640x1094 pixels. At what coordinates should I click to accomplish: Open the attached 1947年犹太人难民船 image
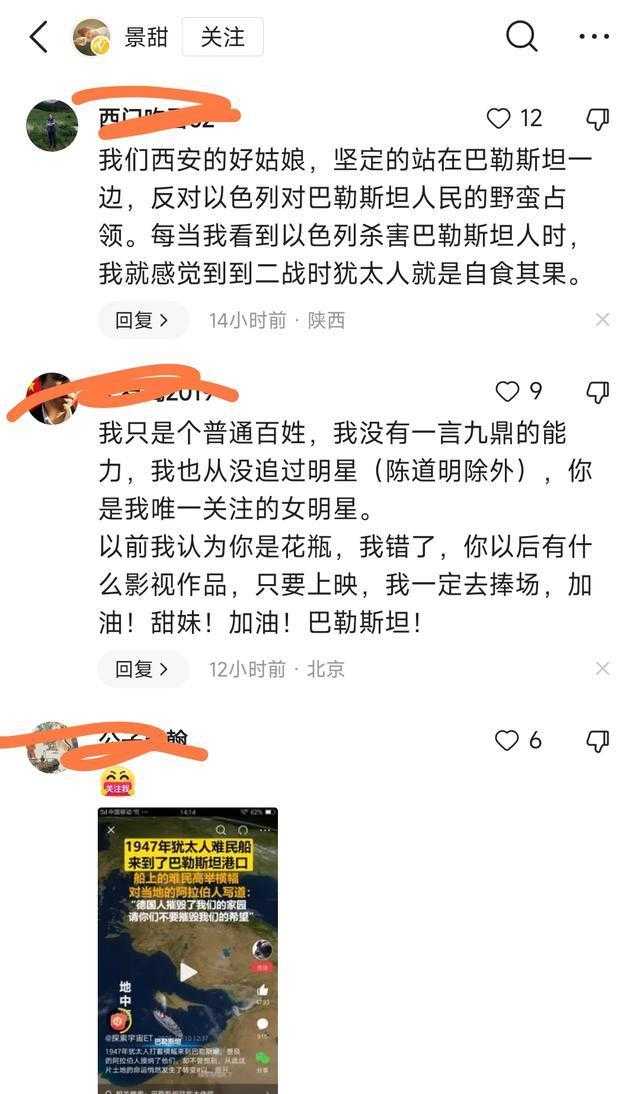[x=188, y=950]
